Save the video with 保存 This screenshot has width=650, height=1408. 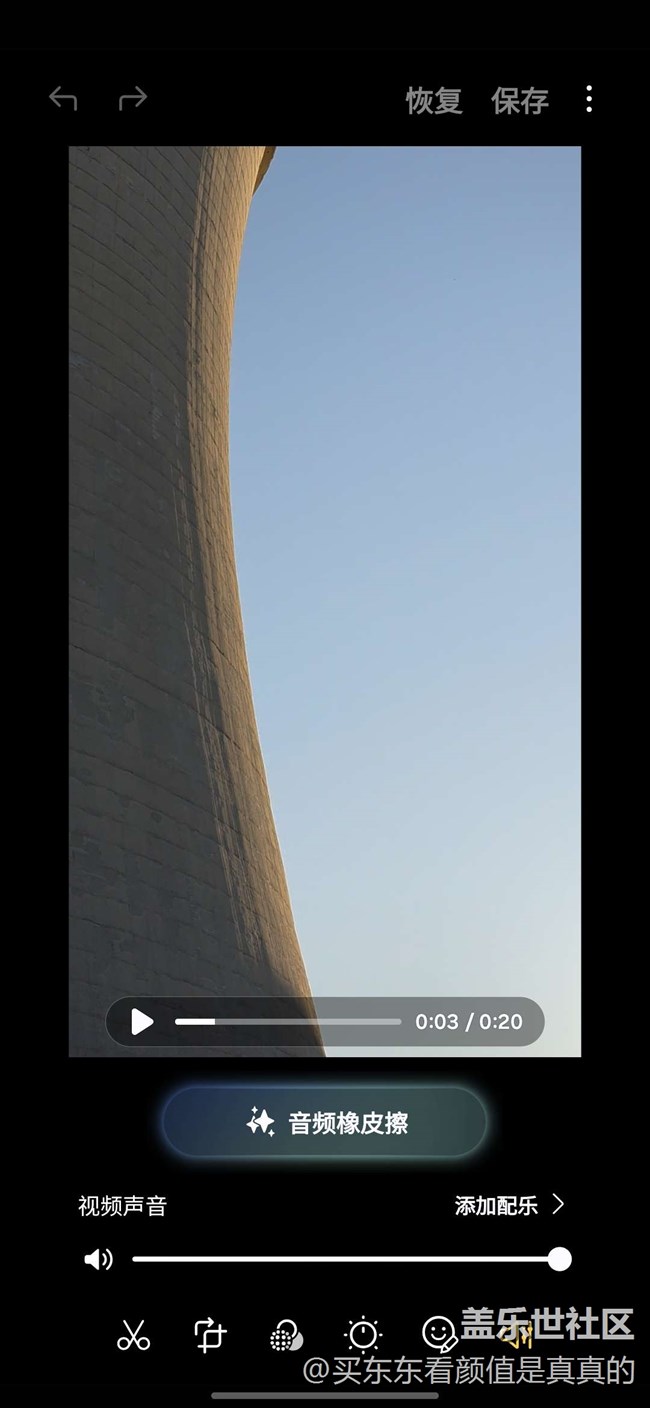coord(520,101)
